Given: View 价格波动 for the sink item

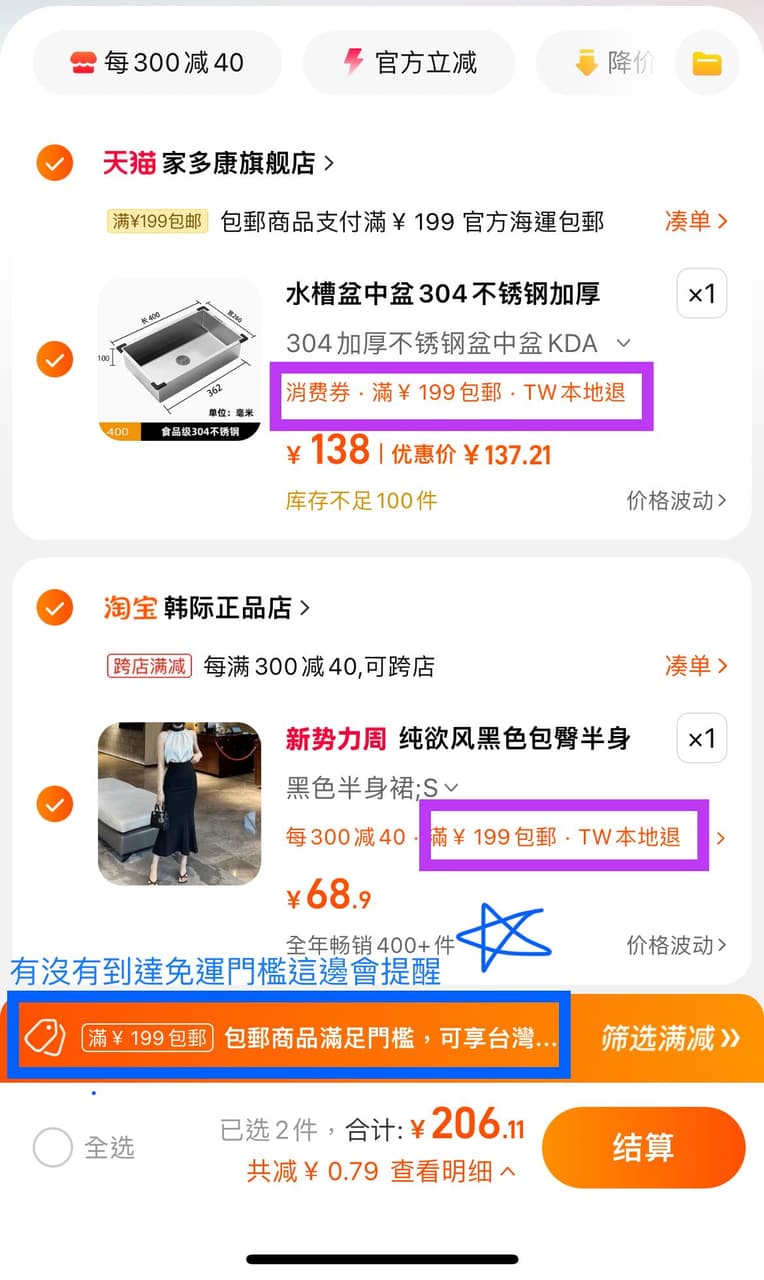Looking at the screenshot, I should pyautogui.click(x=676, y=500).
